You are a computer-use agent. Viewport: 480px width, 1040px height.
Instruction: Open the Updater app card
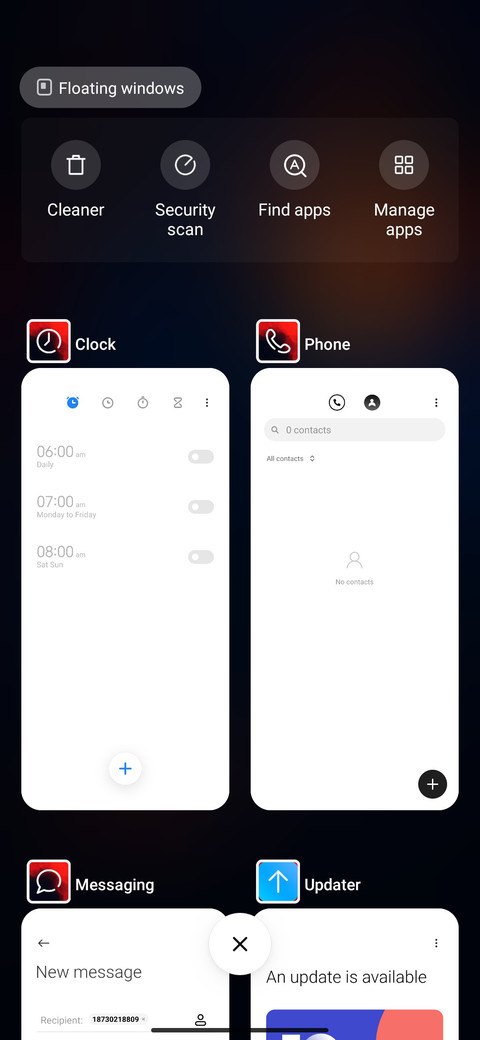(x=355, y=974)
